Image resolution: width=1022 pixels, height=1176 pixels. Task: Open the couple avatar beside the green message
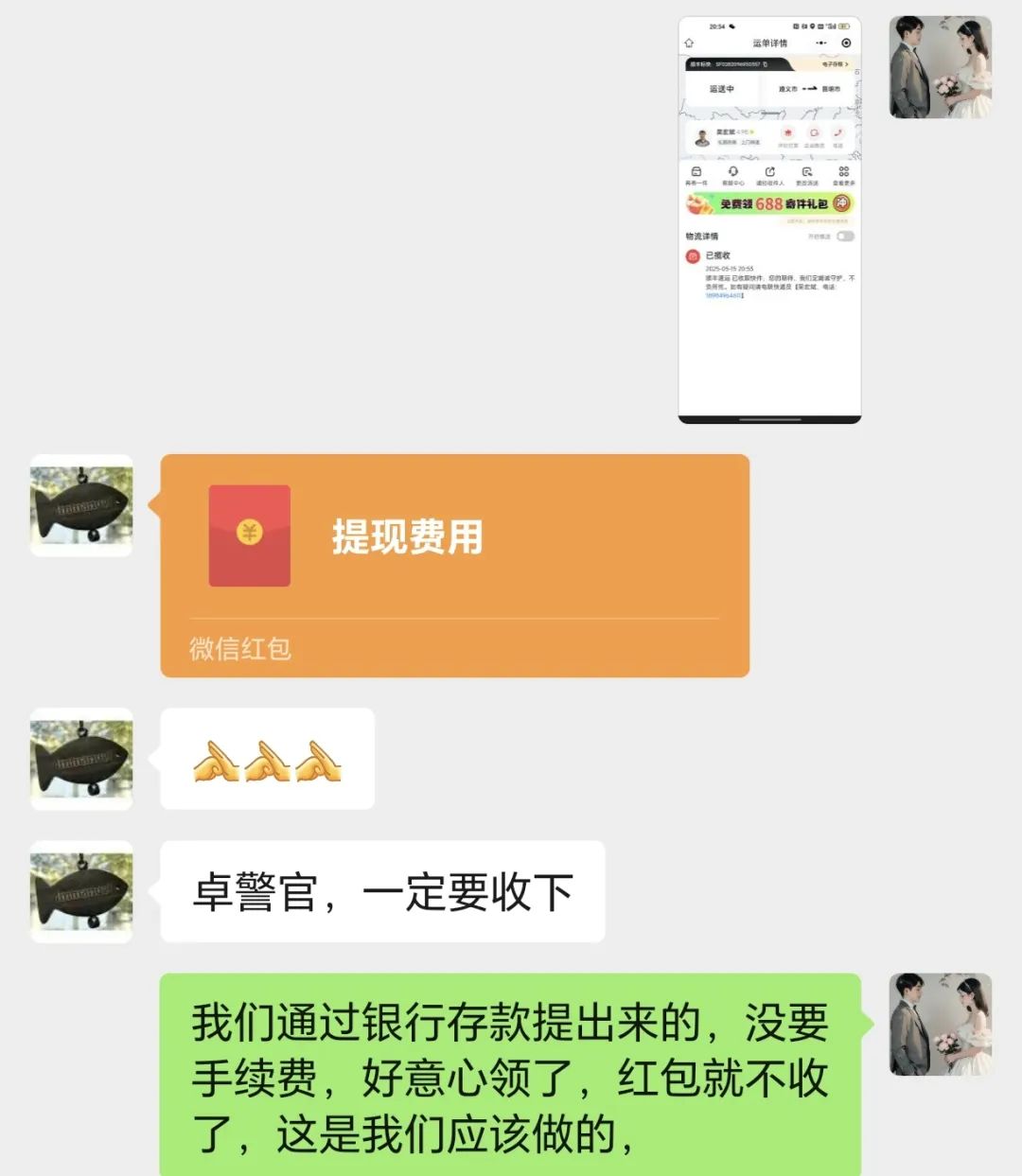tap(940, 1024)
